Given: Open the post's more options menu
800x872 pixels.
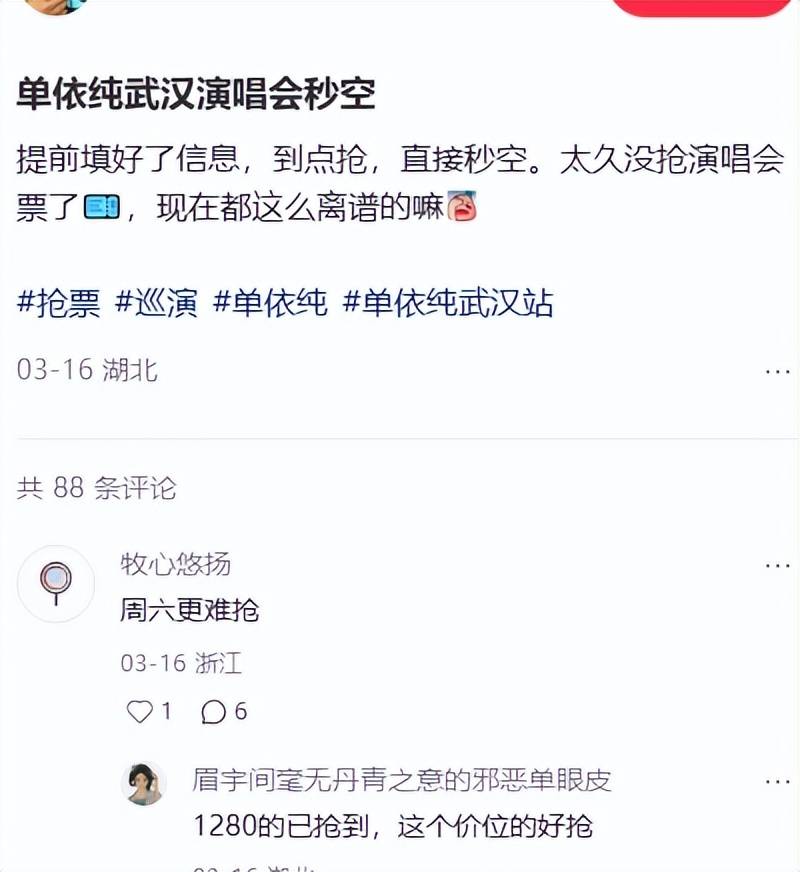Looking at the screenshot, I should click(777, 371).
